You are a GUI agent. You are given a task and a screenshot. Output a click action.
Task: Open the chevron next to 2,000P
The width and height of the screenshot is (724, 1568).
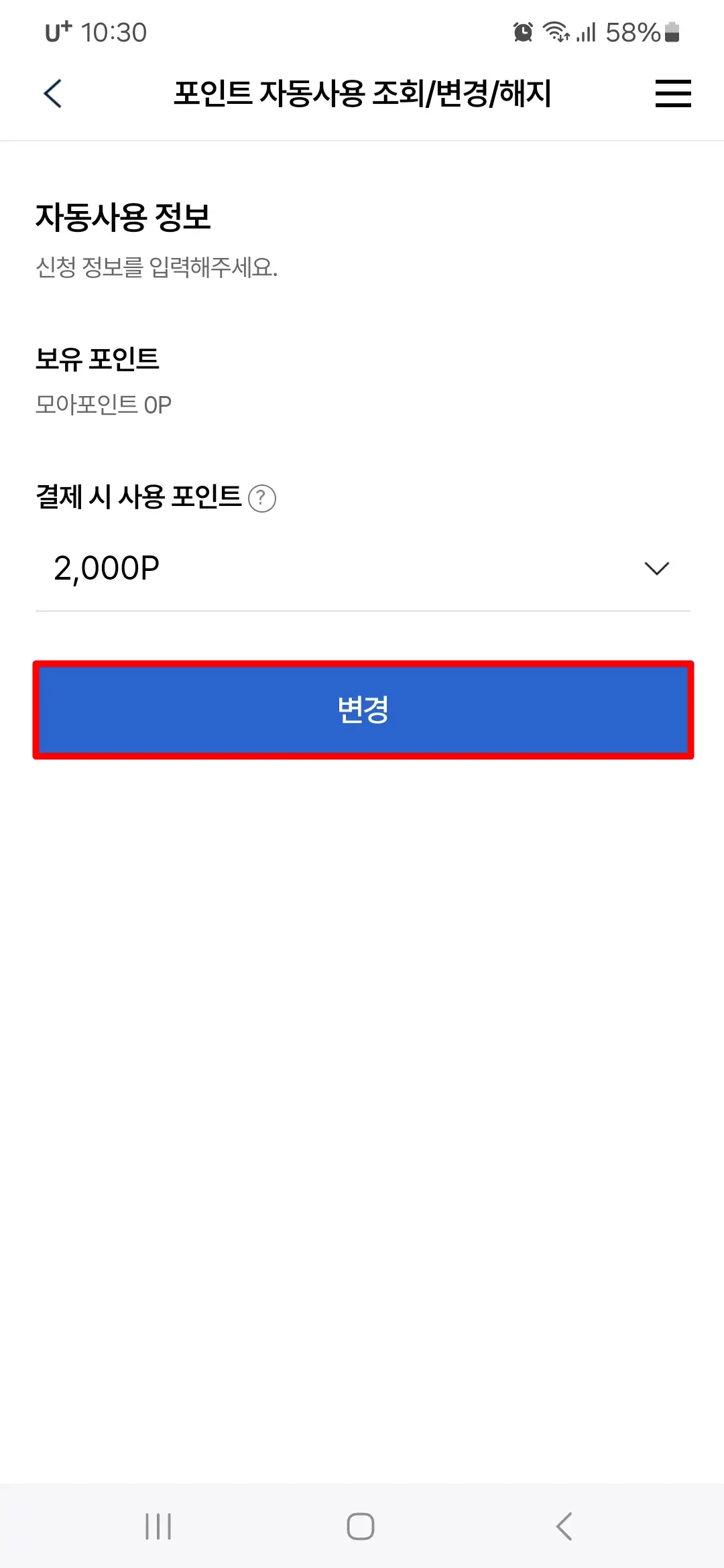pos(658,568)
